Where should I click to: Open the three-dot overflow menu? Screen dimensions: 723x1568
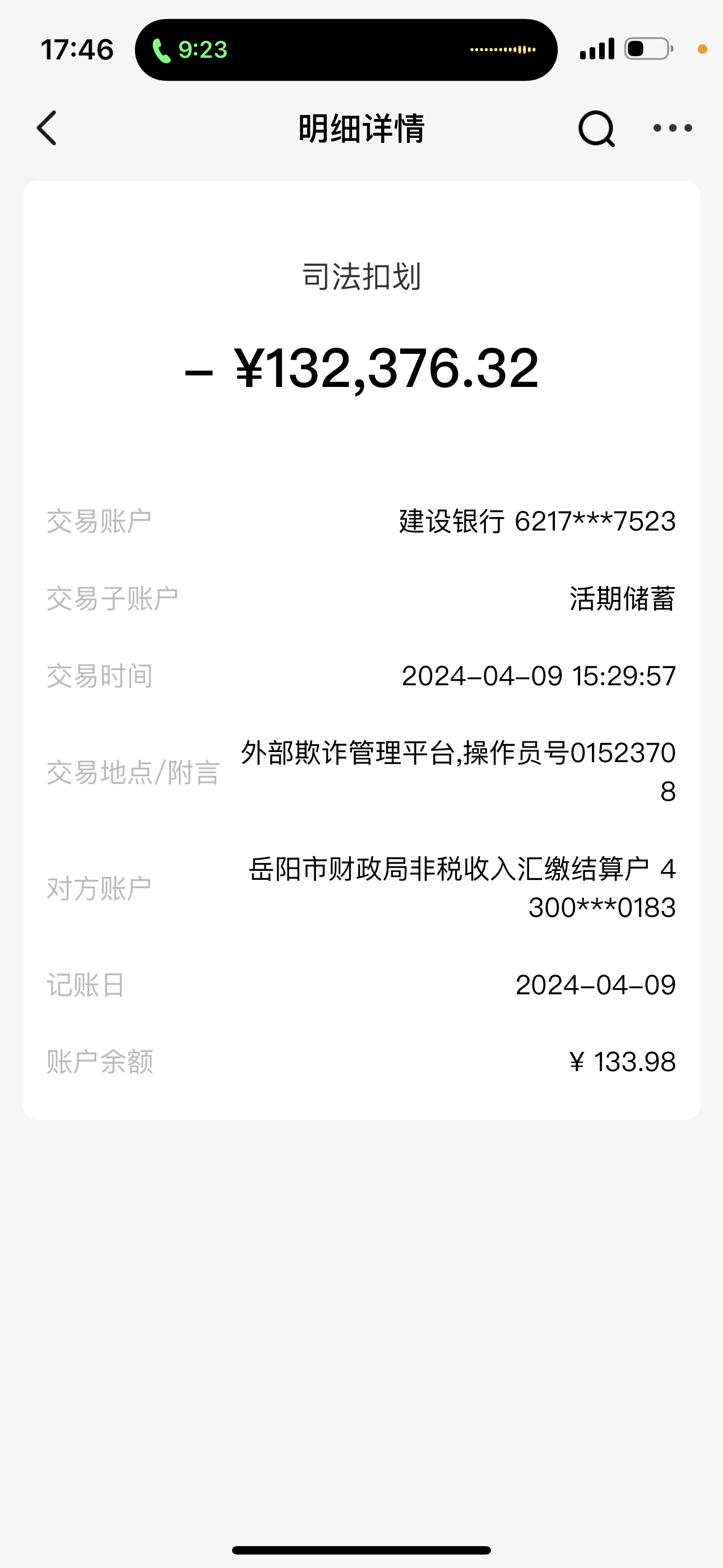(x=673, y=128)
